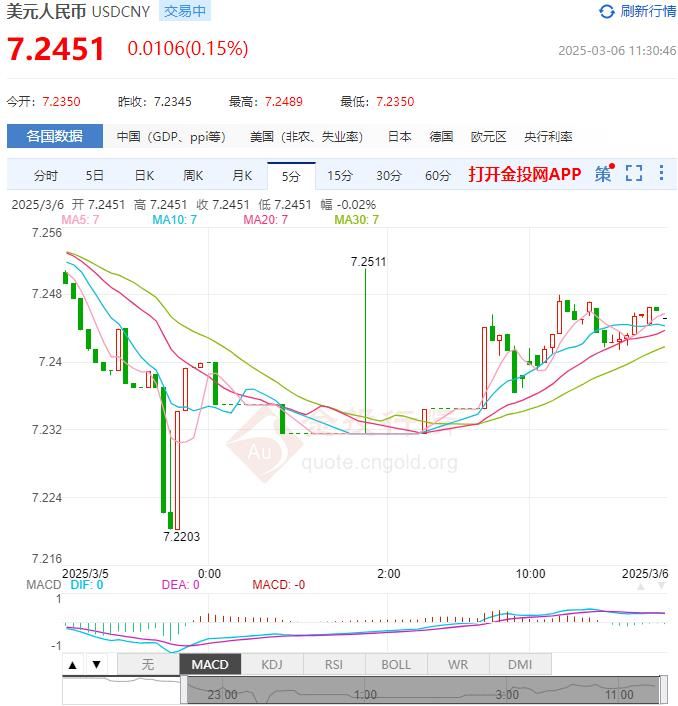Expand the chart to fullscreen
678x706 pixels.
pyautogui.click(x=633, y=173)
